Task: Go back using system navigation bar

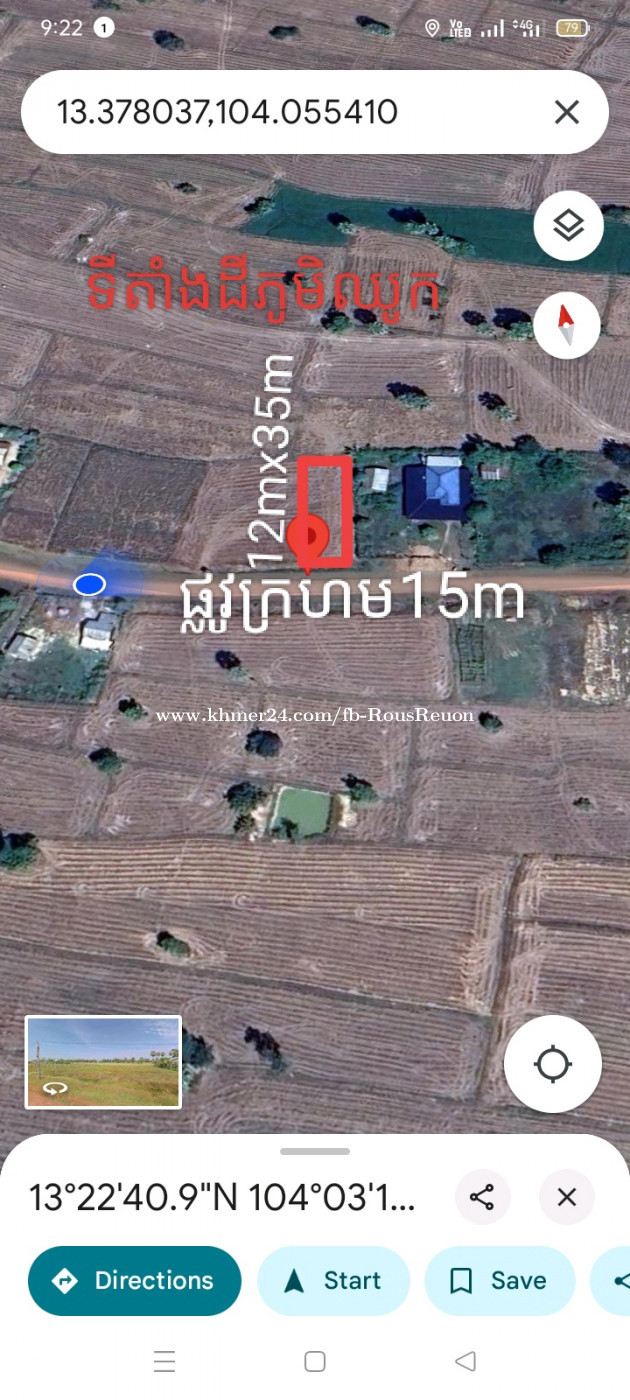Action: [x=465, y=1361]
